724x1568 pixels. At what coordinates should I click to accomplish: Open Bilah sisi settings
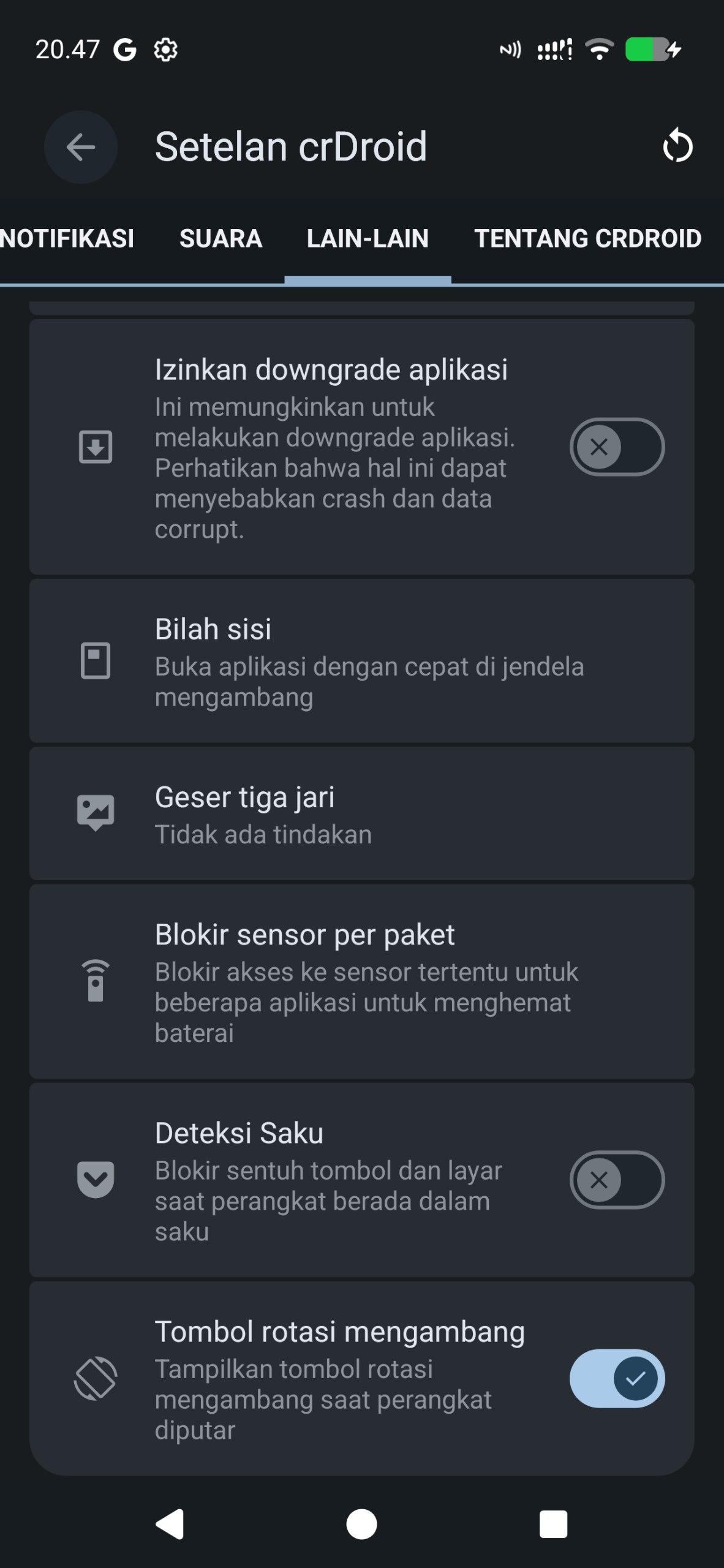coord(361,661)
